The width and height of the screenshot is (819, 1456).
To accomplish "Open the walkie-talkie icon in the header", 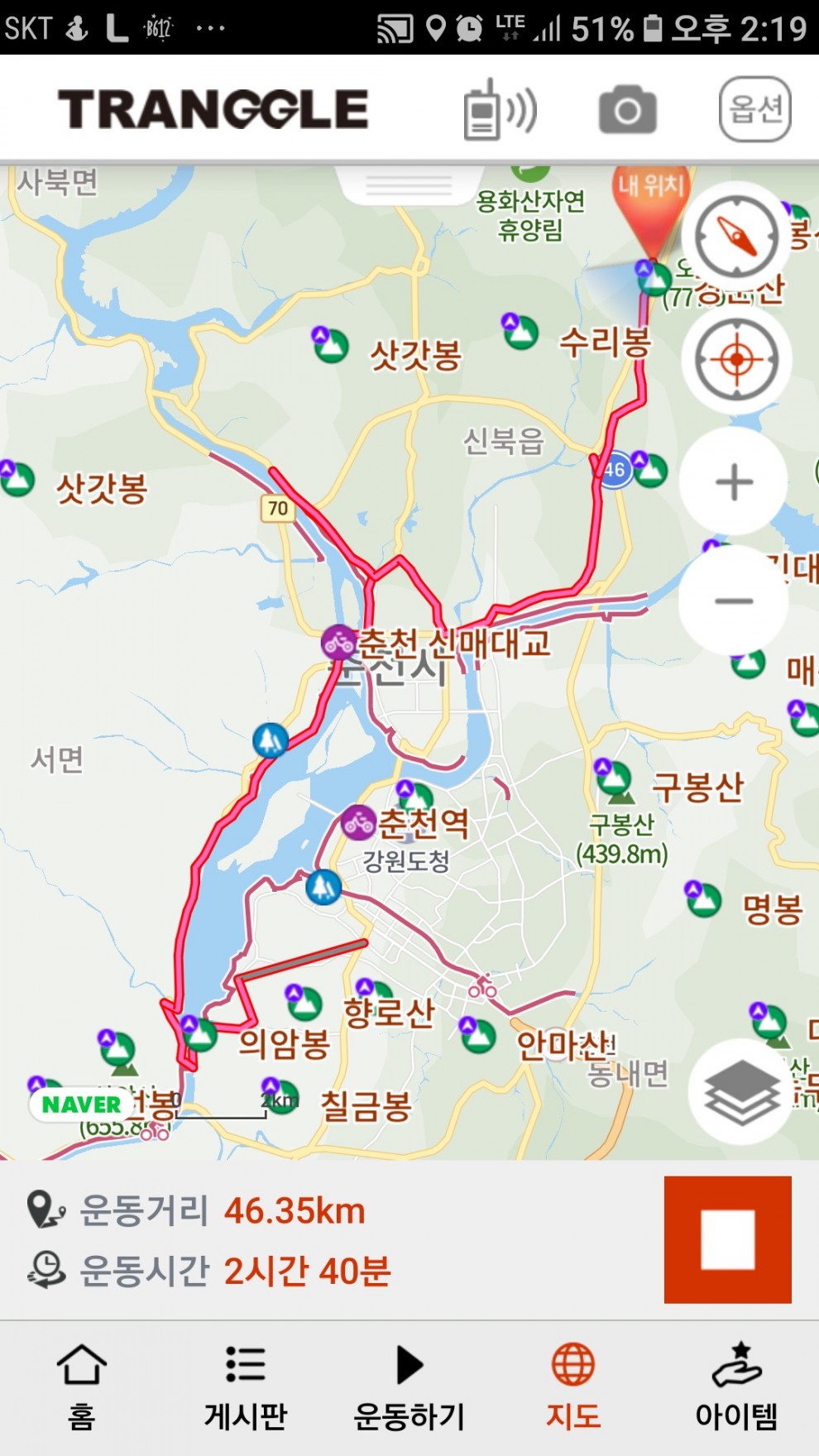I will (498, 110).
